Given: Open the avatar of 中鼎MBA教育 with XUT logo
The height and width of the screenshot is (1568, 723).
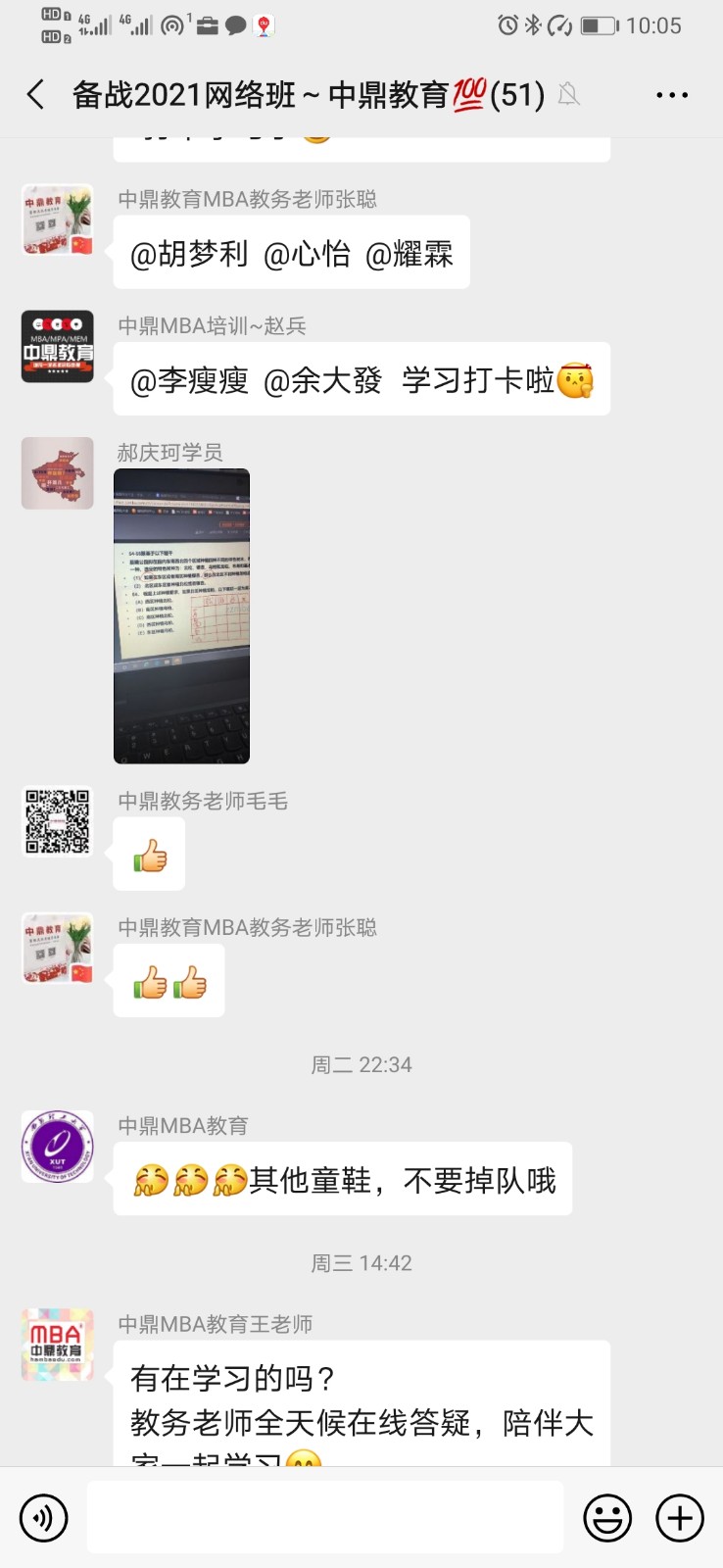Looking at the screenshot, I should [x=58, y=1146].
